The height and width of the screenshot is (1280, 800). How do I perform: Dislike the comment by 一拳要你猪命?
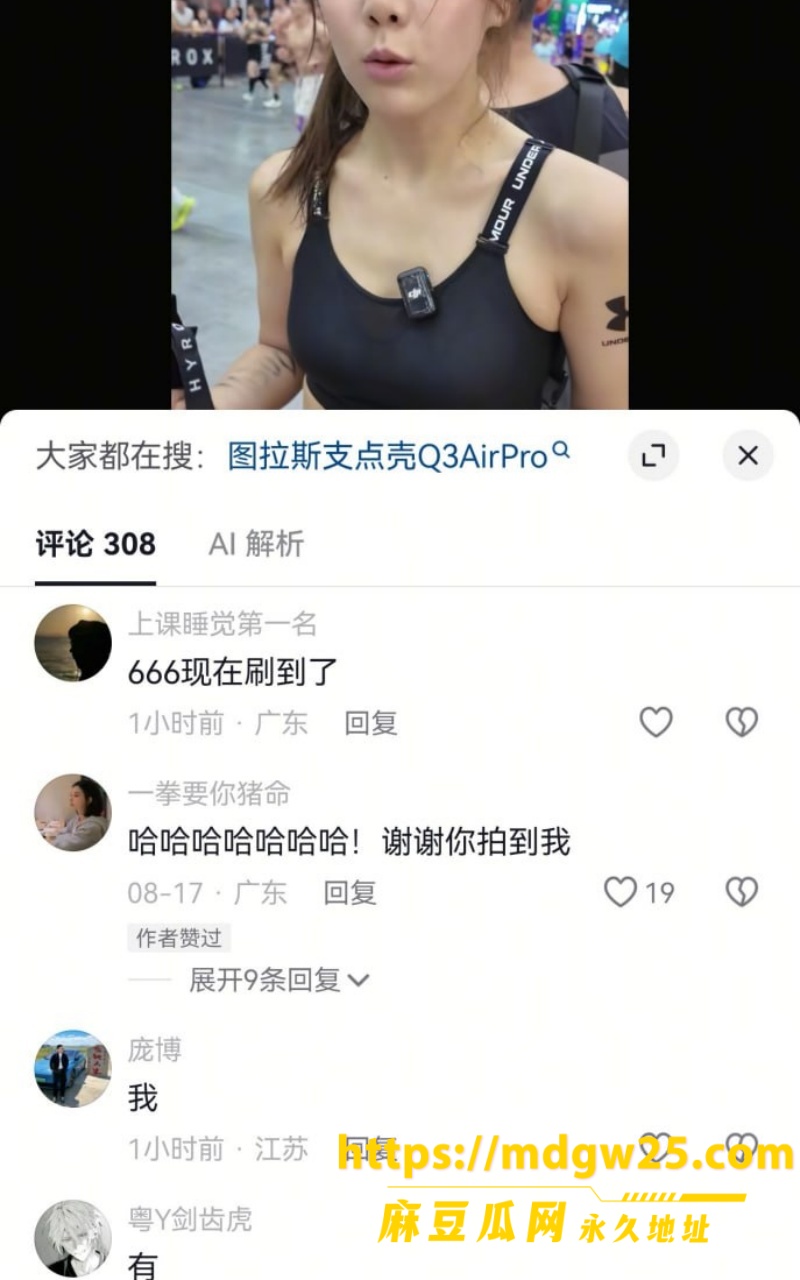pyautogui.click(x=742, y=892)
